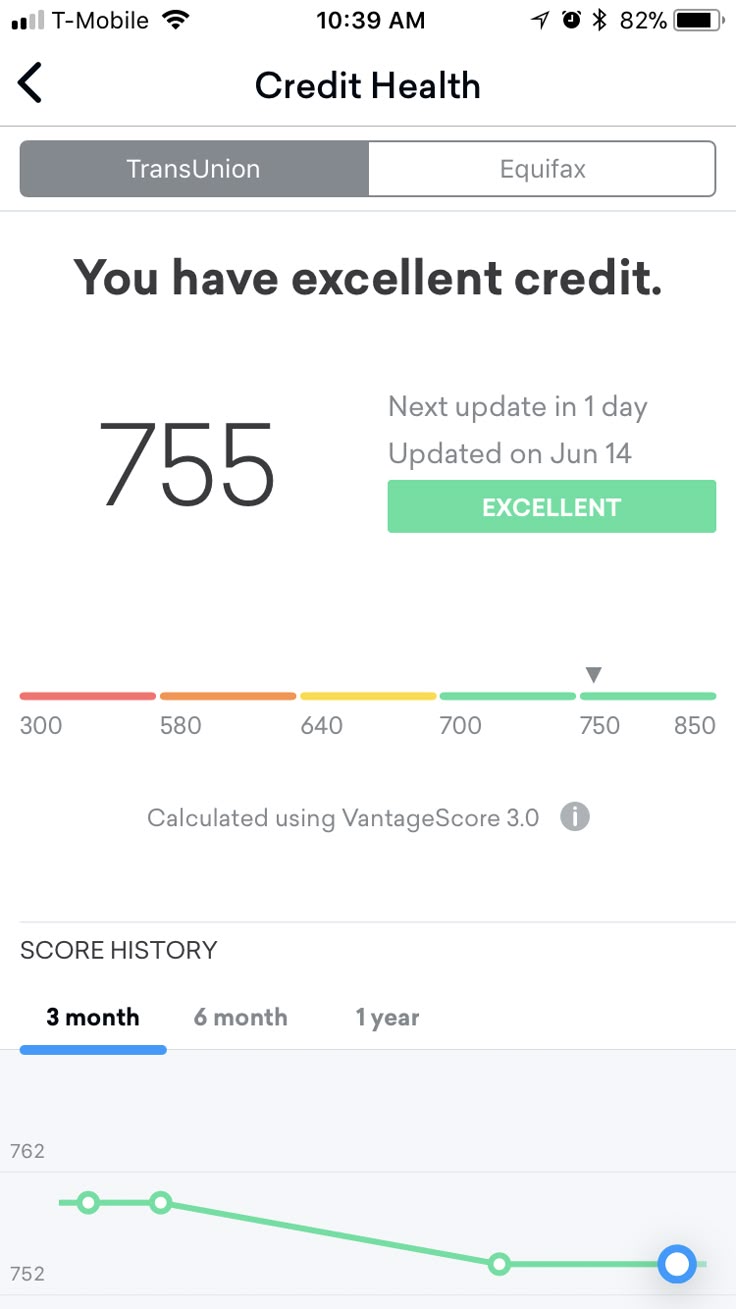Switch to the Equifax segment
This screenshot has width=736, height=1309.
[x=542, y=168]
